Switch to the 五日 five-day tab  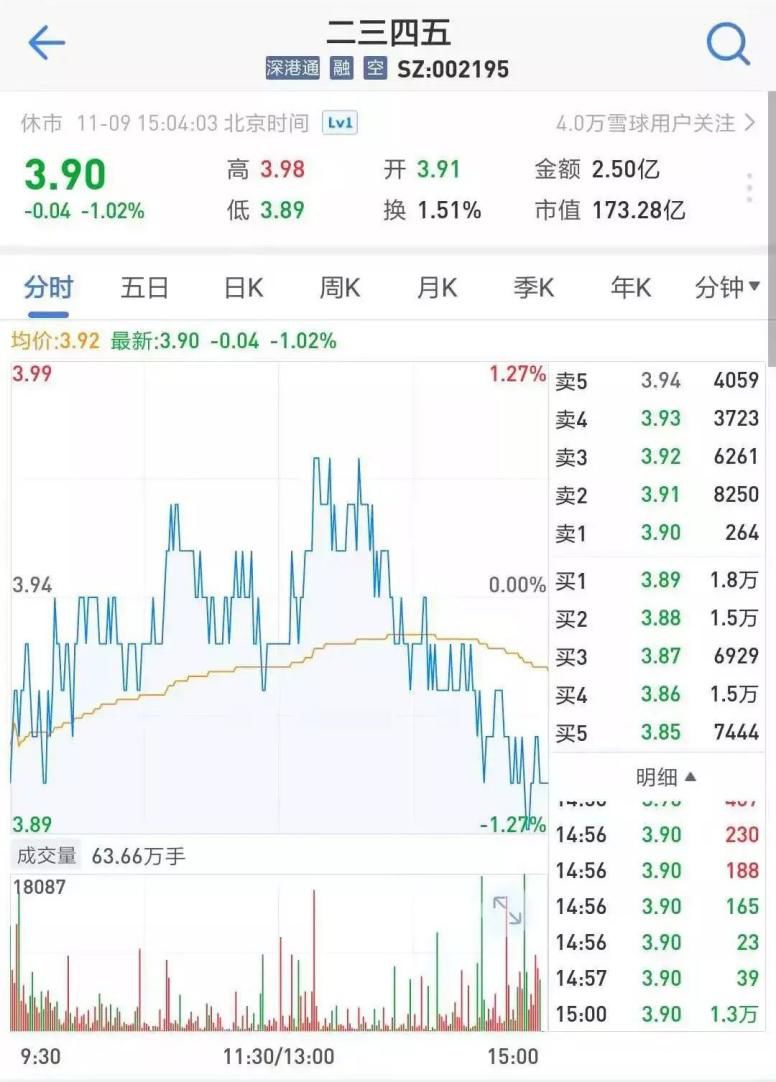(146, 288)
